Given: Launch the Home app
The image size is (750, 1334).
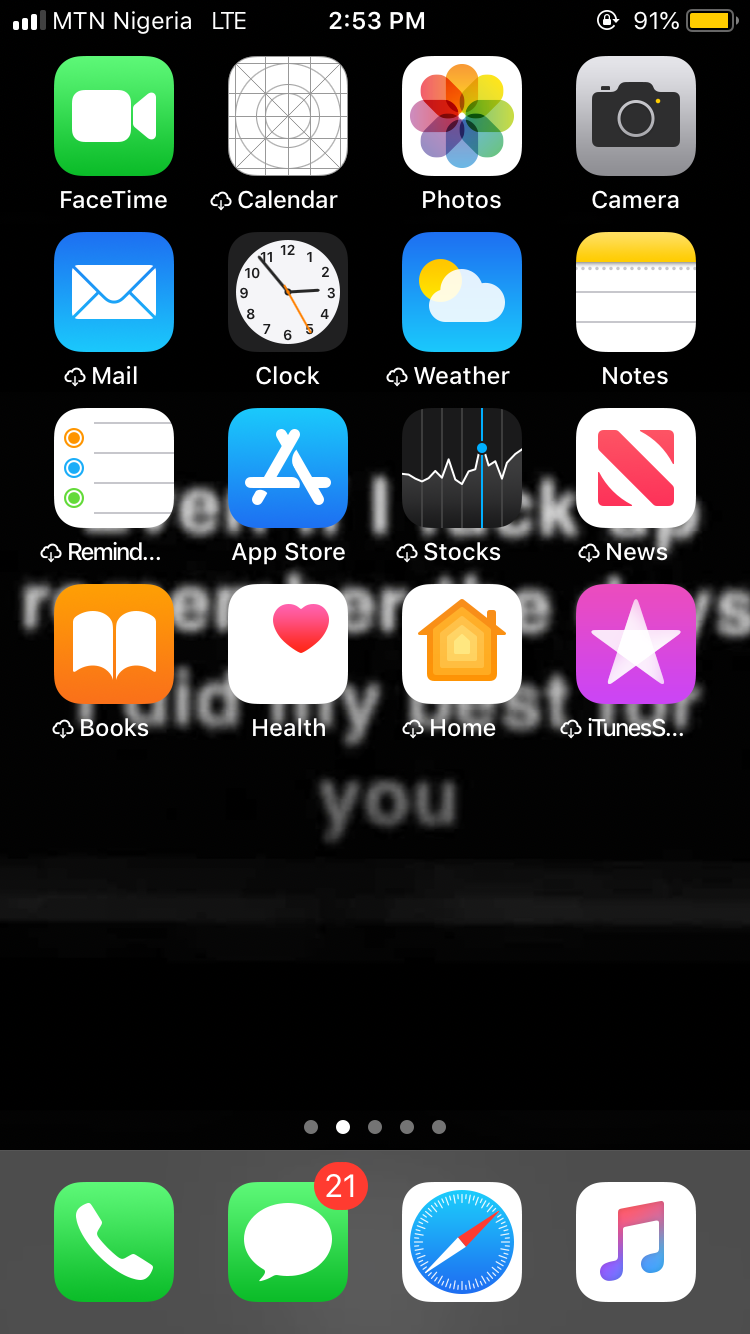Looking at the screenshot, I should coord(462,644).
